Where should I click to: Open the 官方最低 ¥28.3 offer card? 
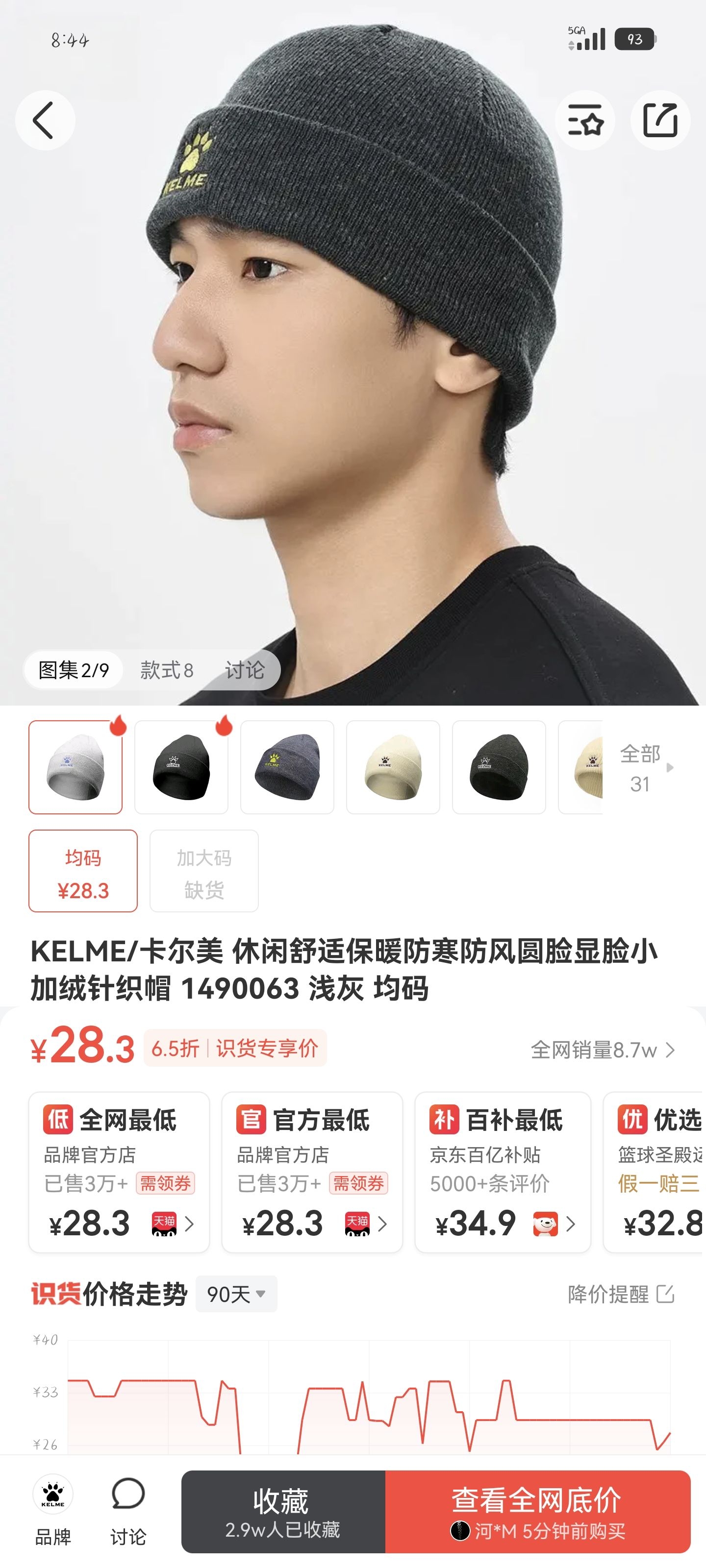[x=312, y=1172]
